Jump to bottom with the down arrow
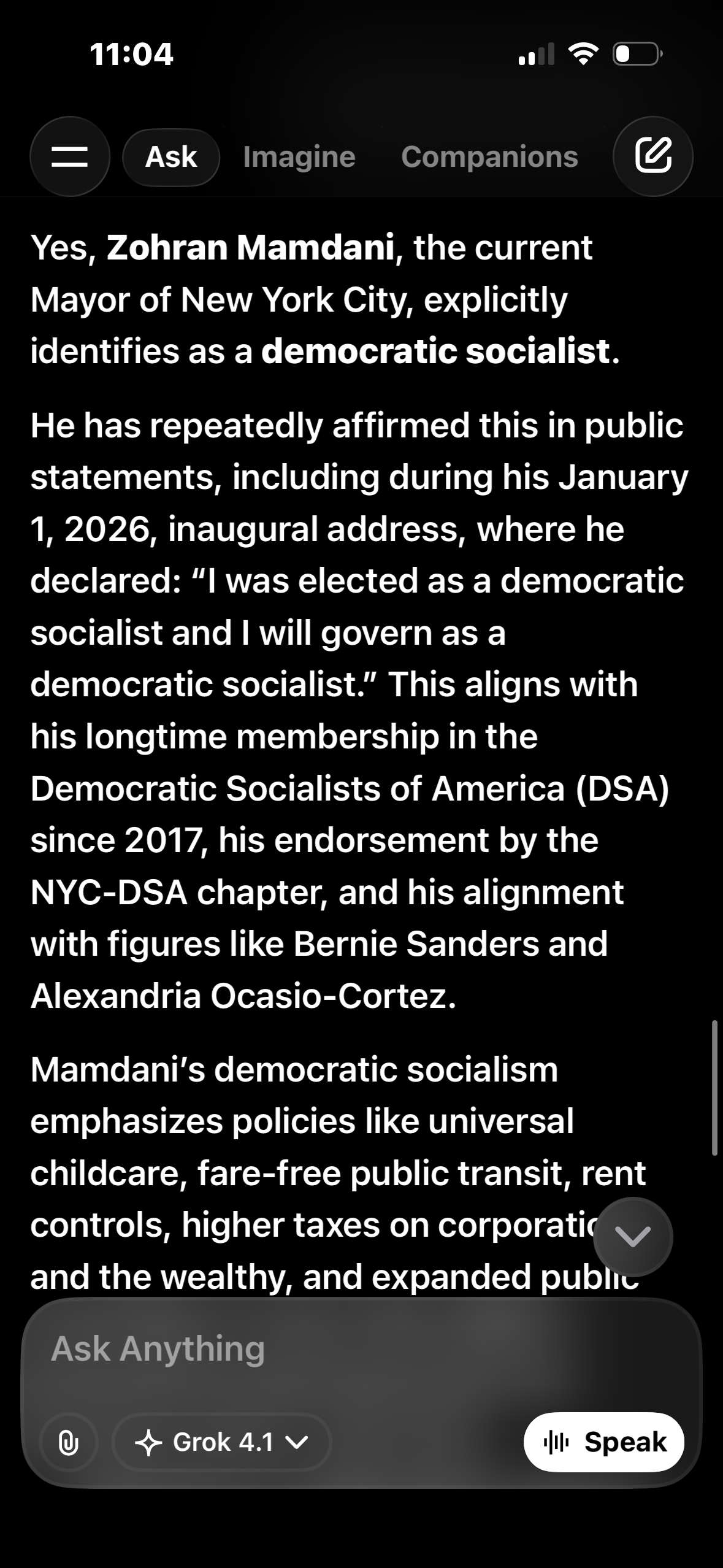723x1568 pixels. (632, 1237)
